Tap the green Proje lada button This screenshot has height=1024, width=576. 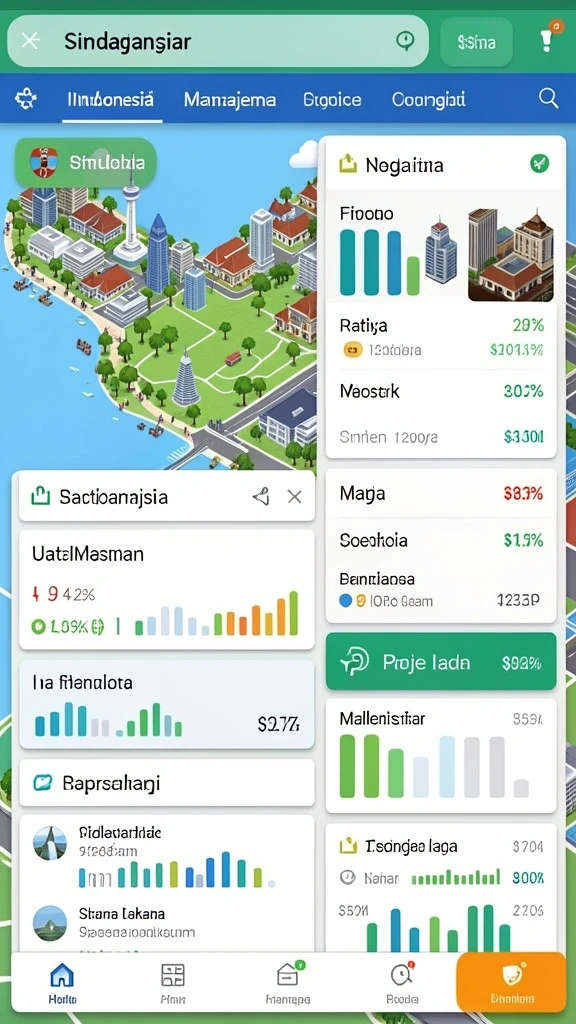(441, 662)
